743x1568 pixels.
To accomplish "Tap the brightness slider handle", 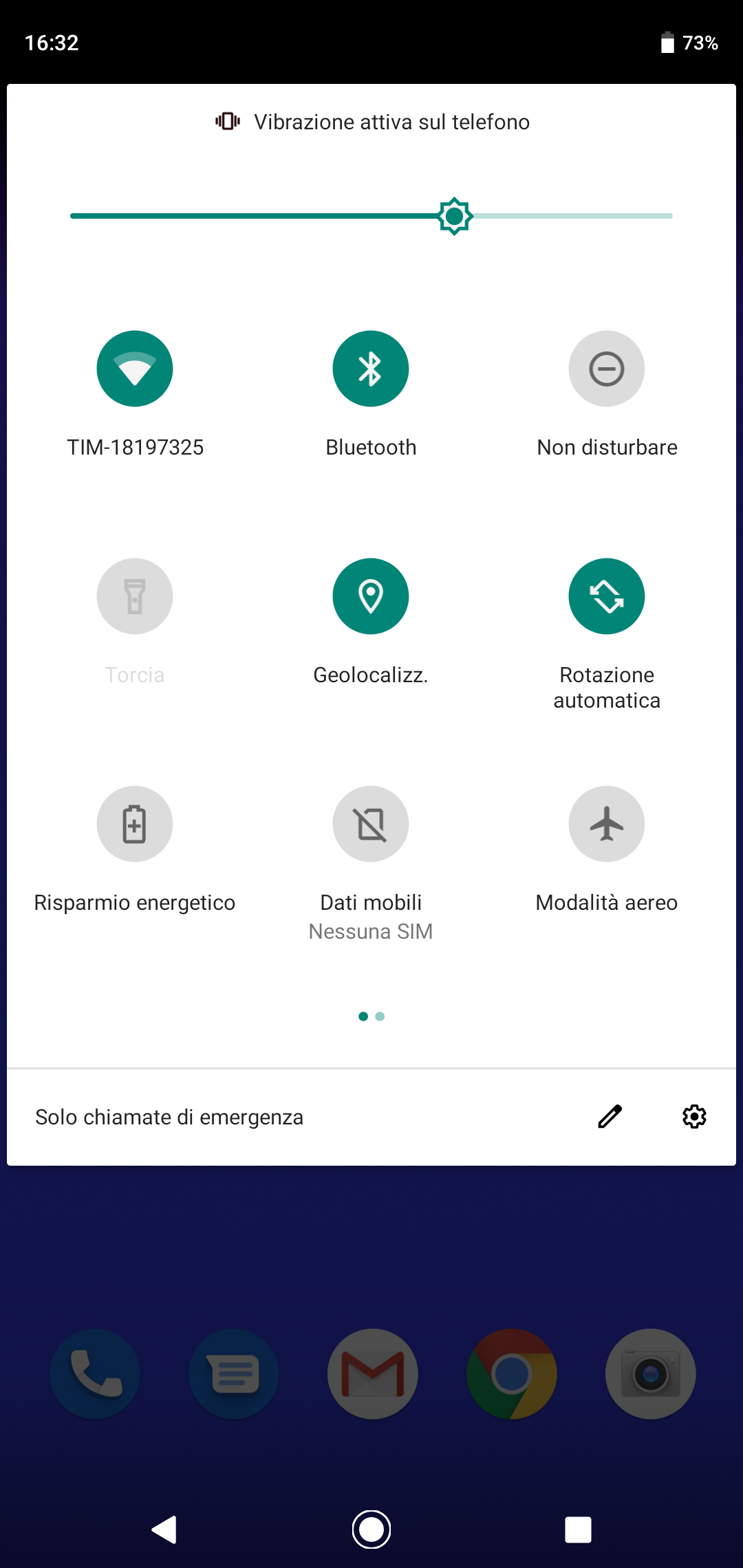I will coord(455,216).
